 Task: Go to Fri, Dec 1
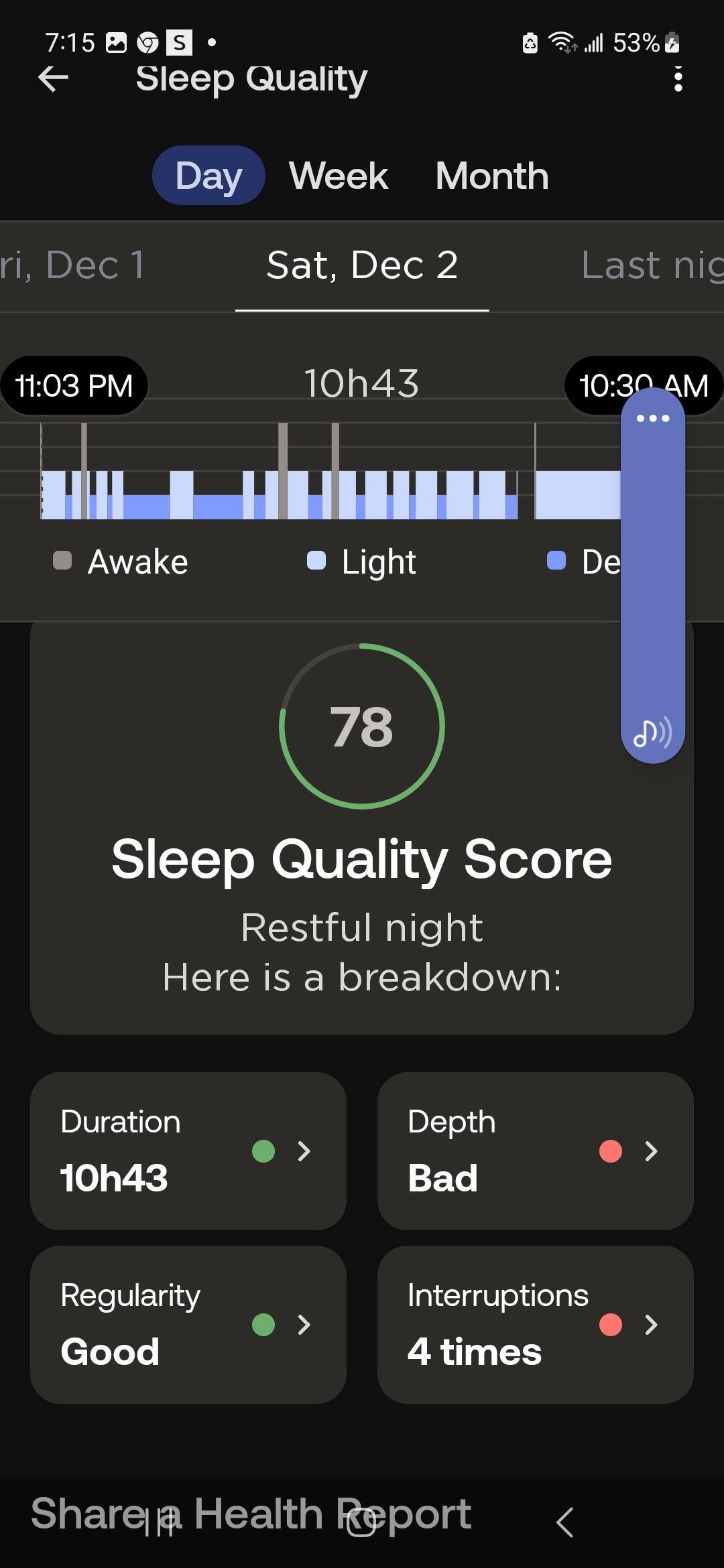[74, 265]
